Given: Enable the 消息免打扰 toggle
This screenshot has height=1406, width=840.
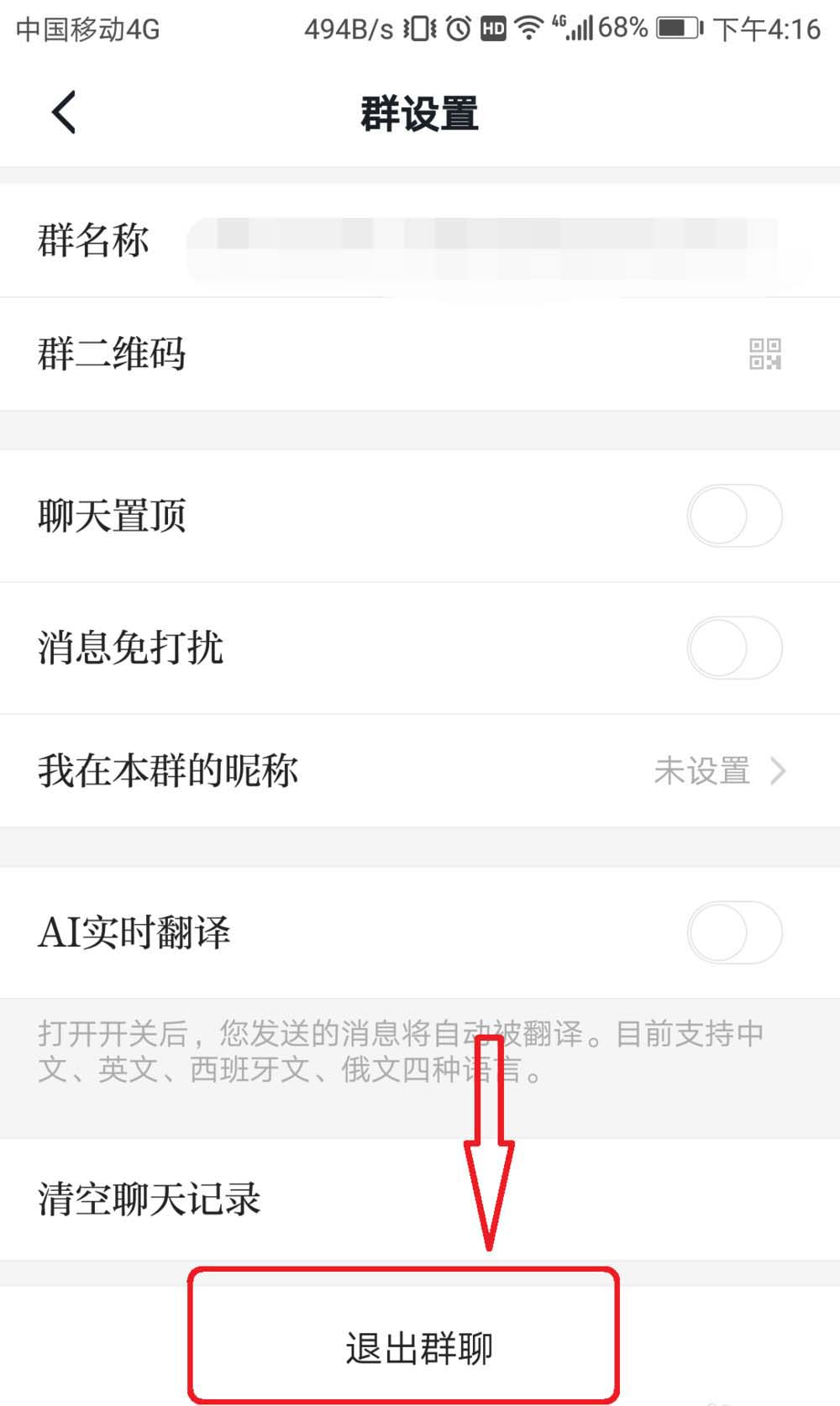Looking at the screenshot, I should (735, 647).
